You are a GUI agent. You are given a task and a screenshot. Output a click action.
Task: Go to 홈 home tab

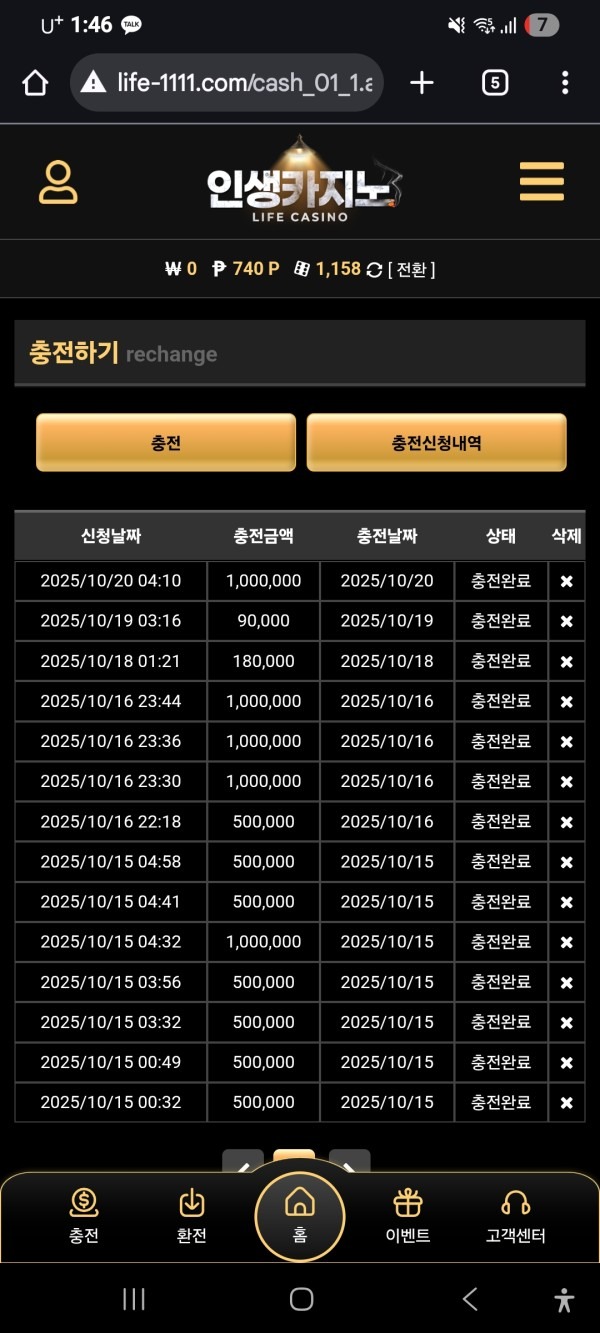coord(300,1215)
